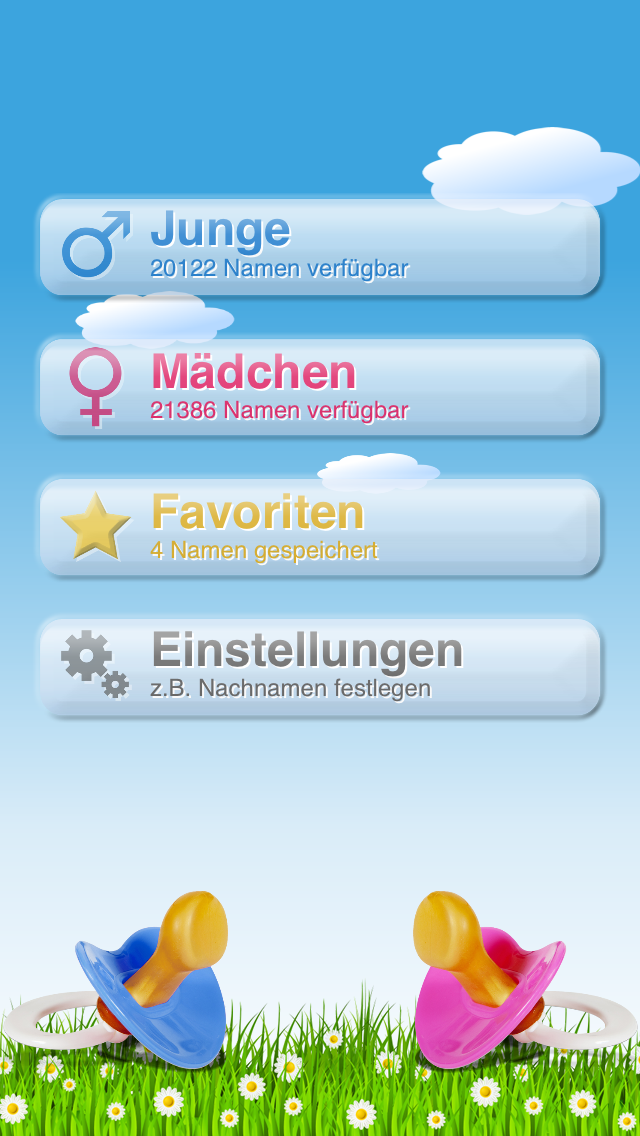The height and width of the screenshot is (1136, 640).
Task: Open Einstellungen to set last name
Action: [320, 666]
